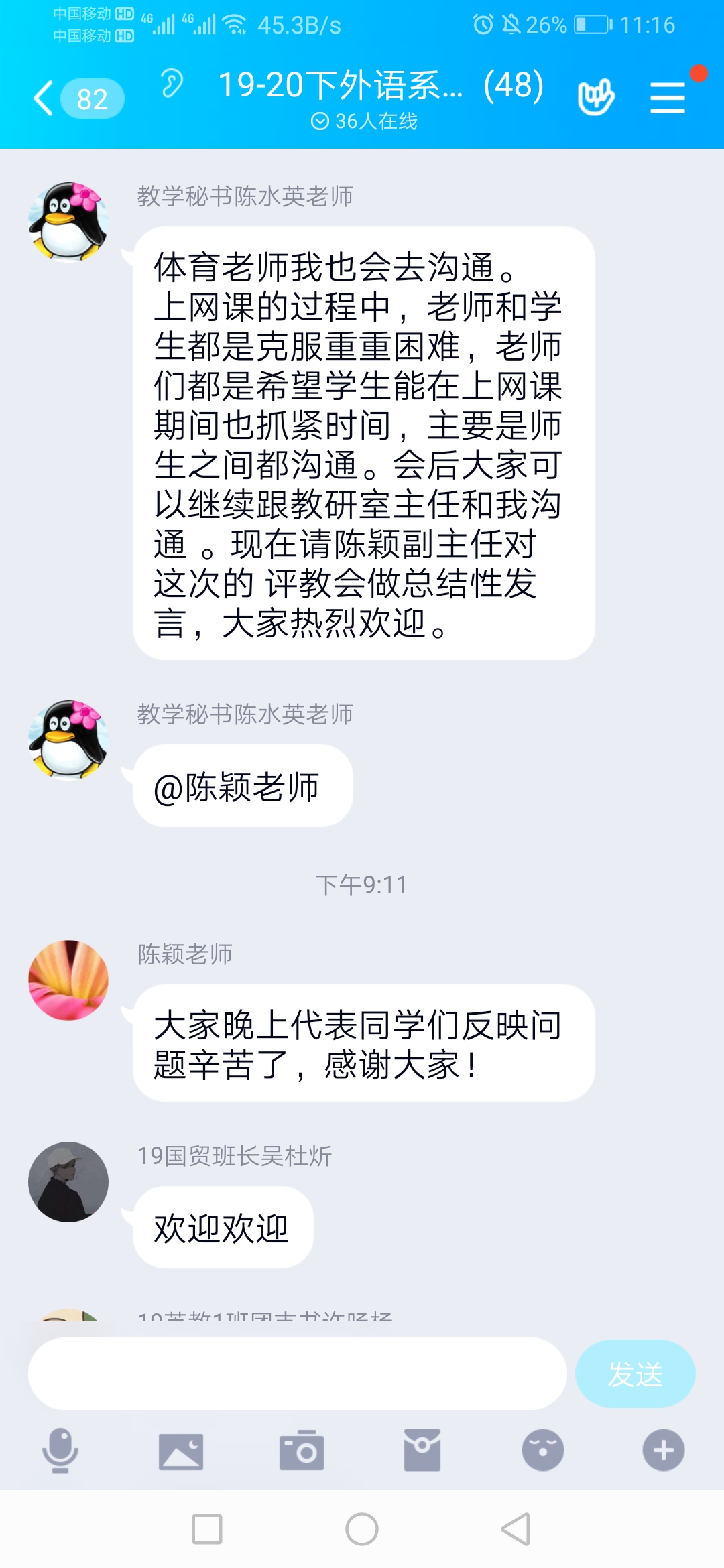Screen dimensions: 724x1568
Task: Pick a photo from the gallery
Action: tap(181, 1451)
